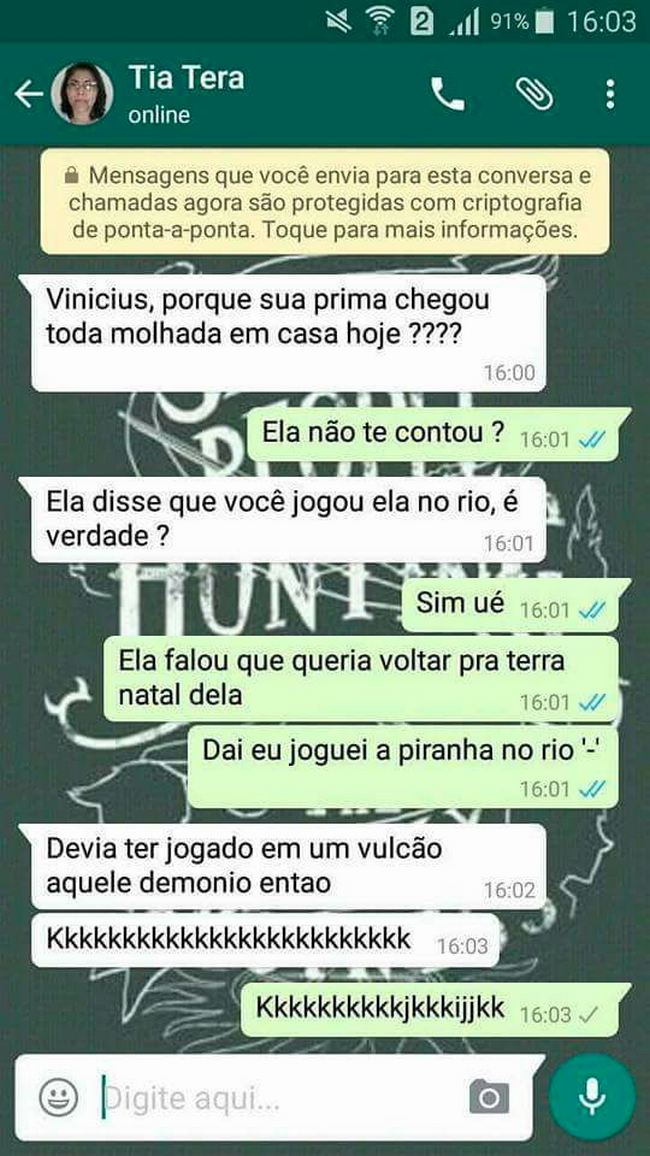Tap the microphone voice message button
Screen dimensions: 650x1156
coord(592,1097)
